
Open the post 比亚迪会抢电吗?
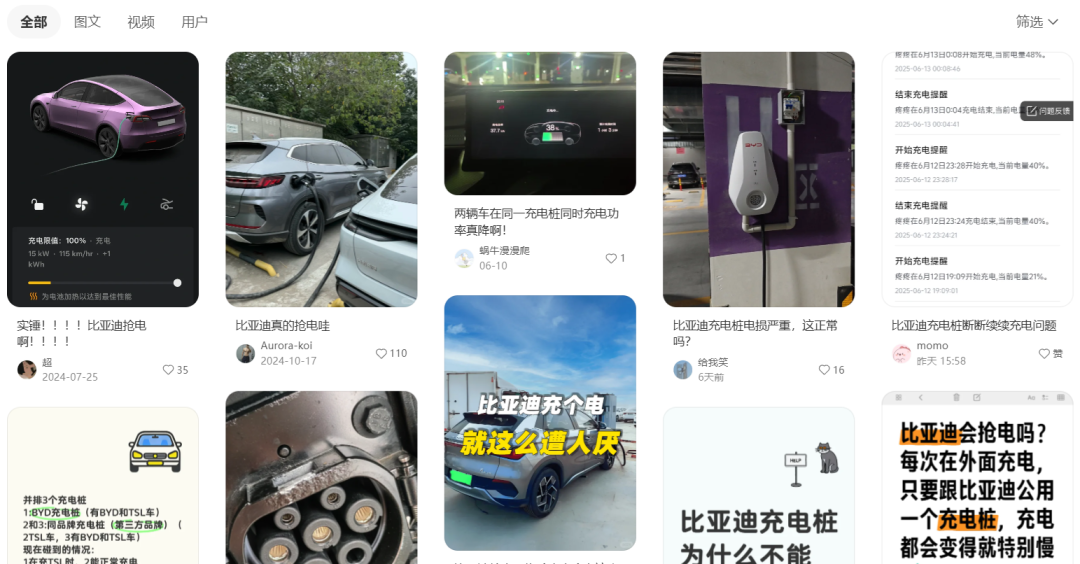tap(976, 478)
